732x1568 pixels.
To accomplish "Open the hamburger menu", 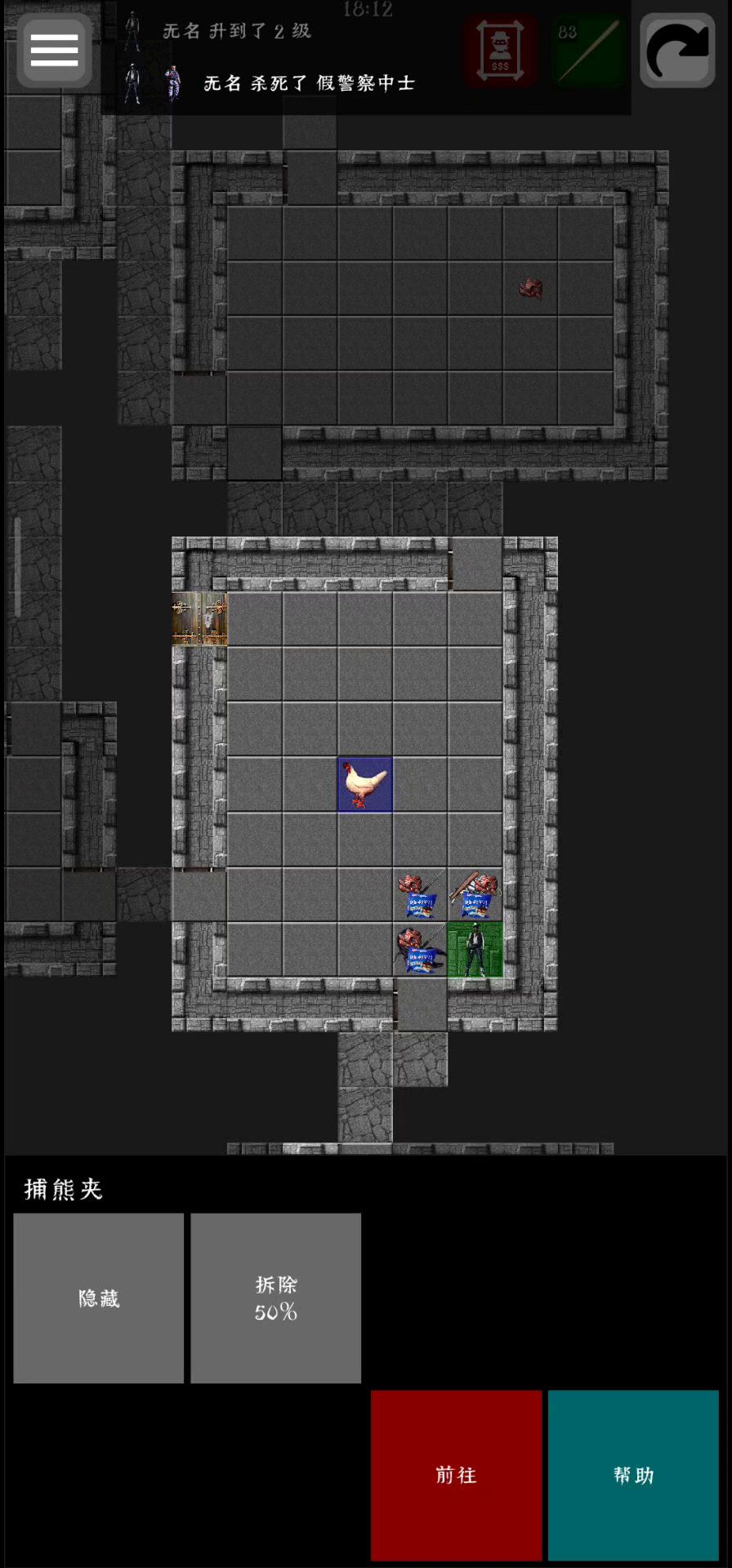I will [x=54, y=51].
